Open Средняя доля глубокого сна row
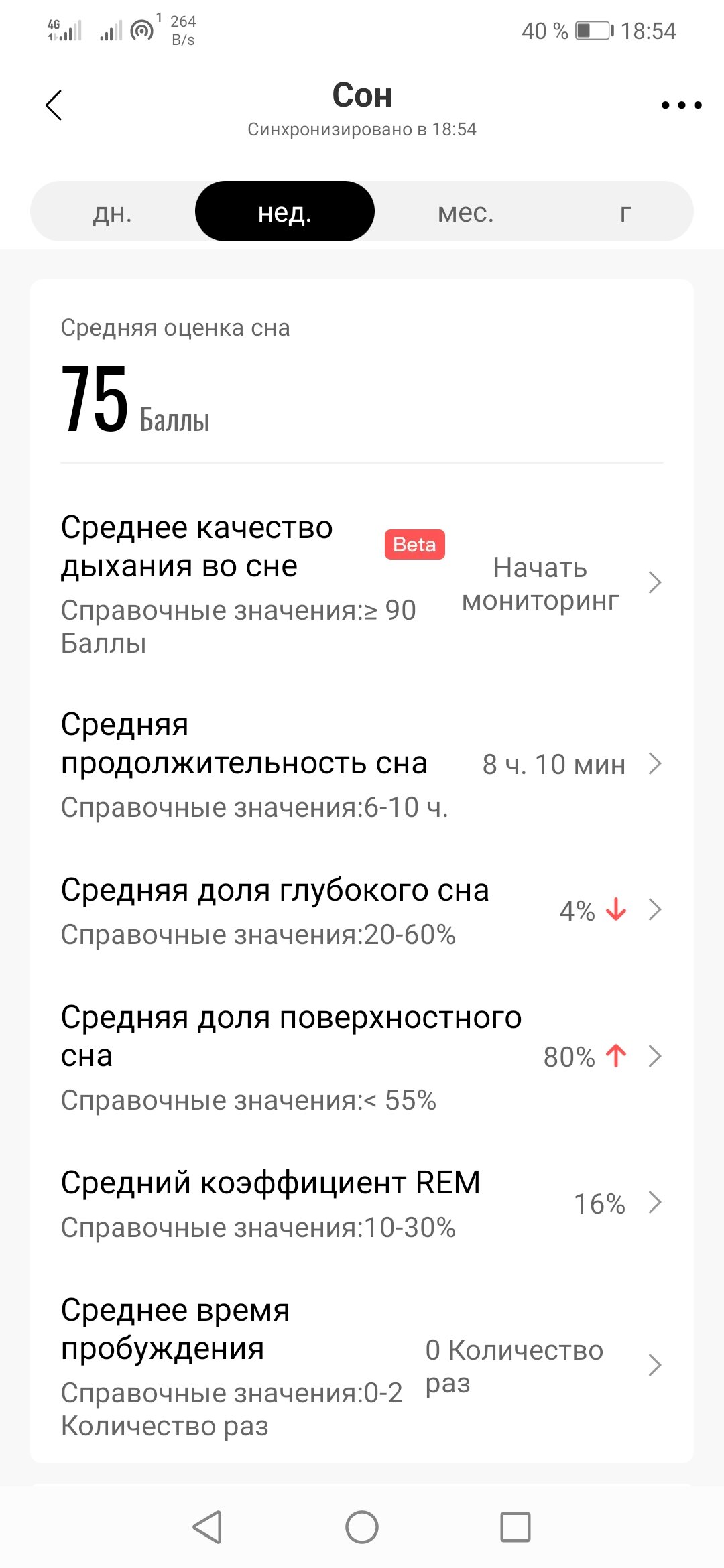Screen dimensions: 724x1568 coord(362,910)
